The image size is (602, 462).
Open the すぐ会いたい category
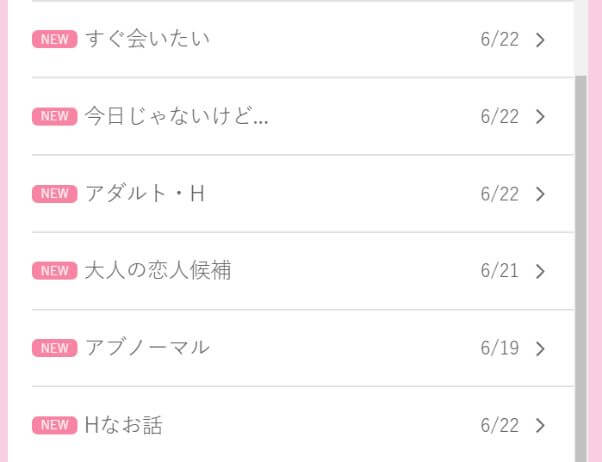290,40
